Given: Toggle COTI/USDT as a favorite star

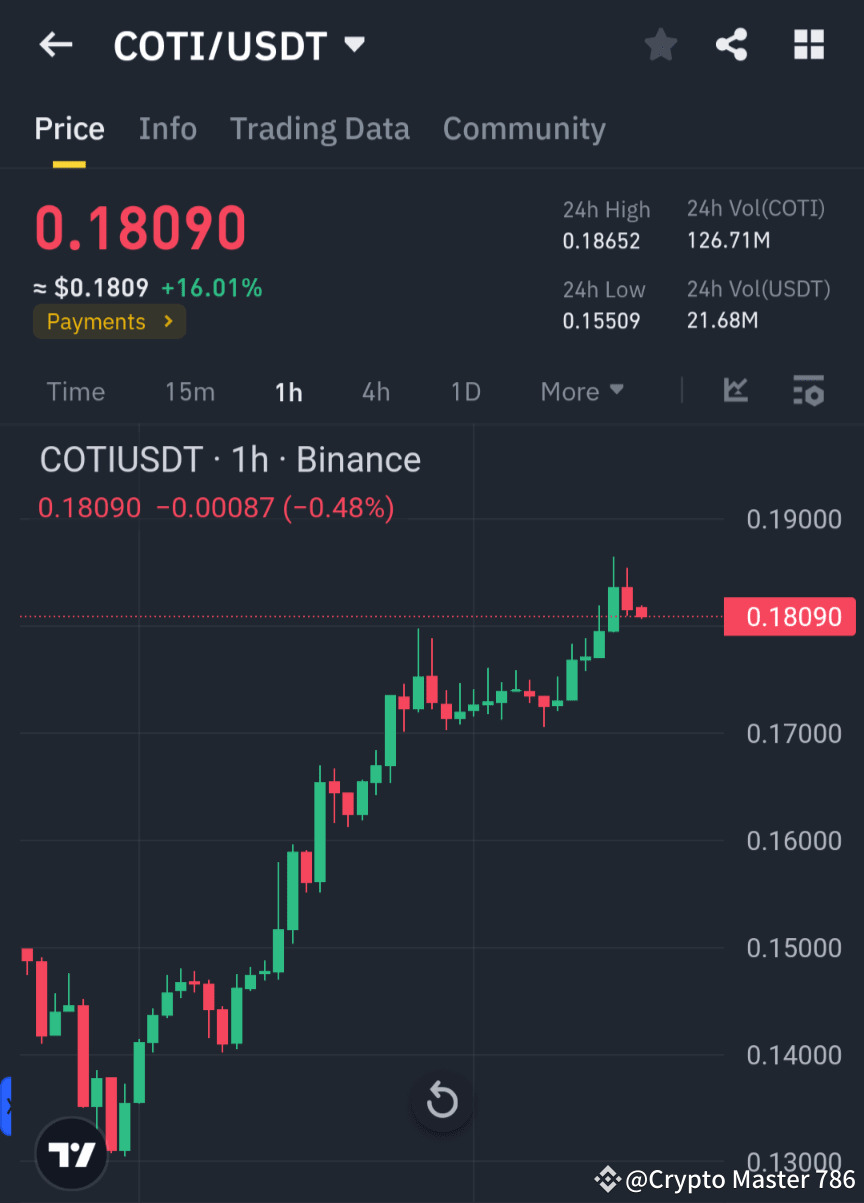Looking at the screenshot, I should click(x=660, y=44).
